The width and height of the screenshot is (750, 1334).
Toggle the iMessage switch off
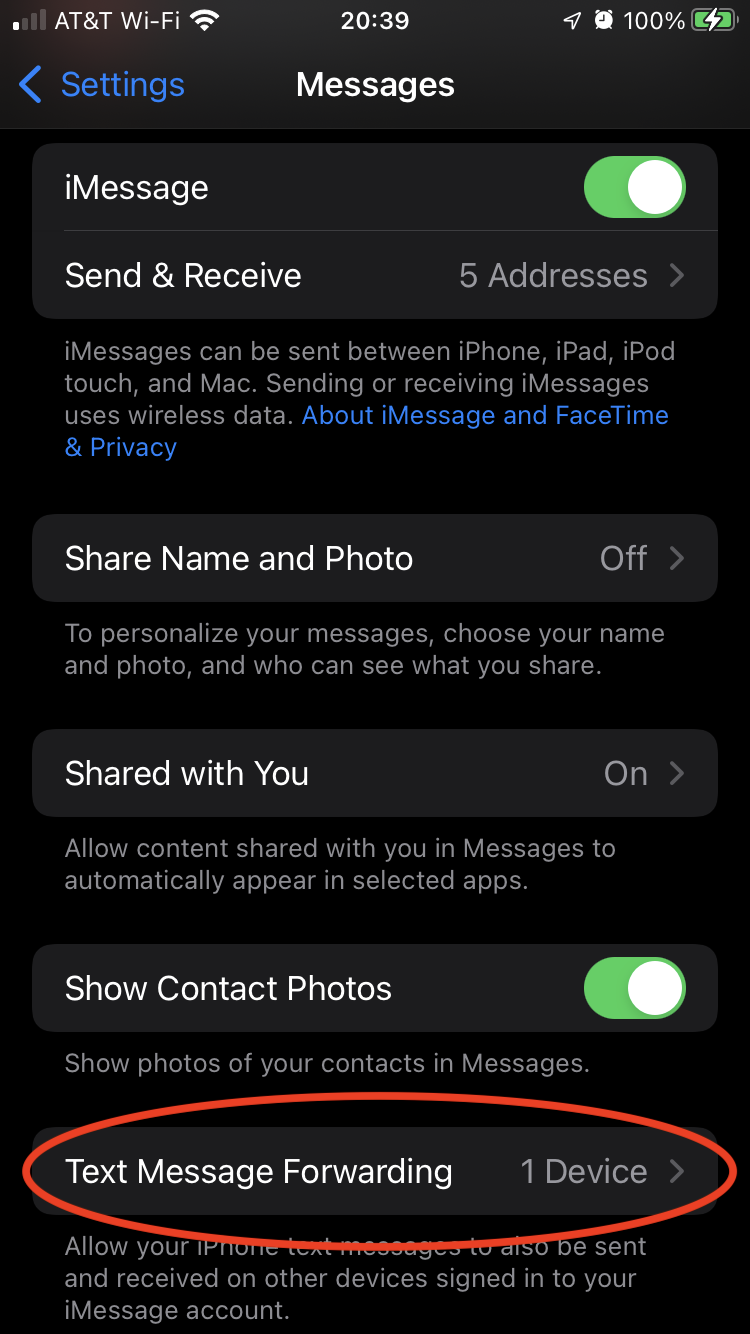tap(634, 187)
